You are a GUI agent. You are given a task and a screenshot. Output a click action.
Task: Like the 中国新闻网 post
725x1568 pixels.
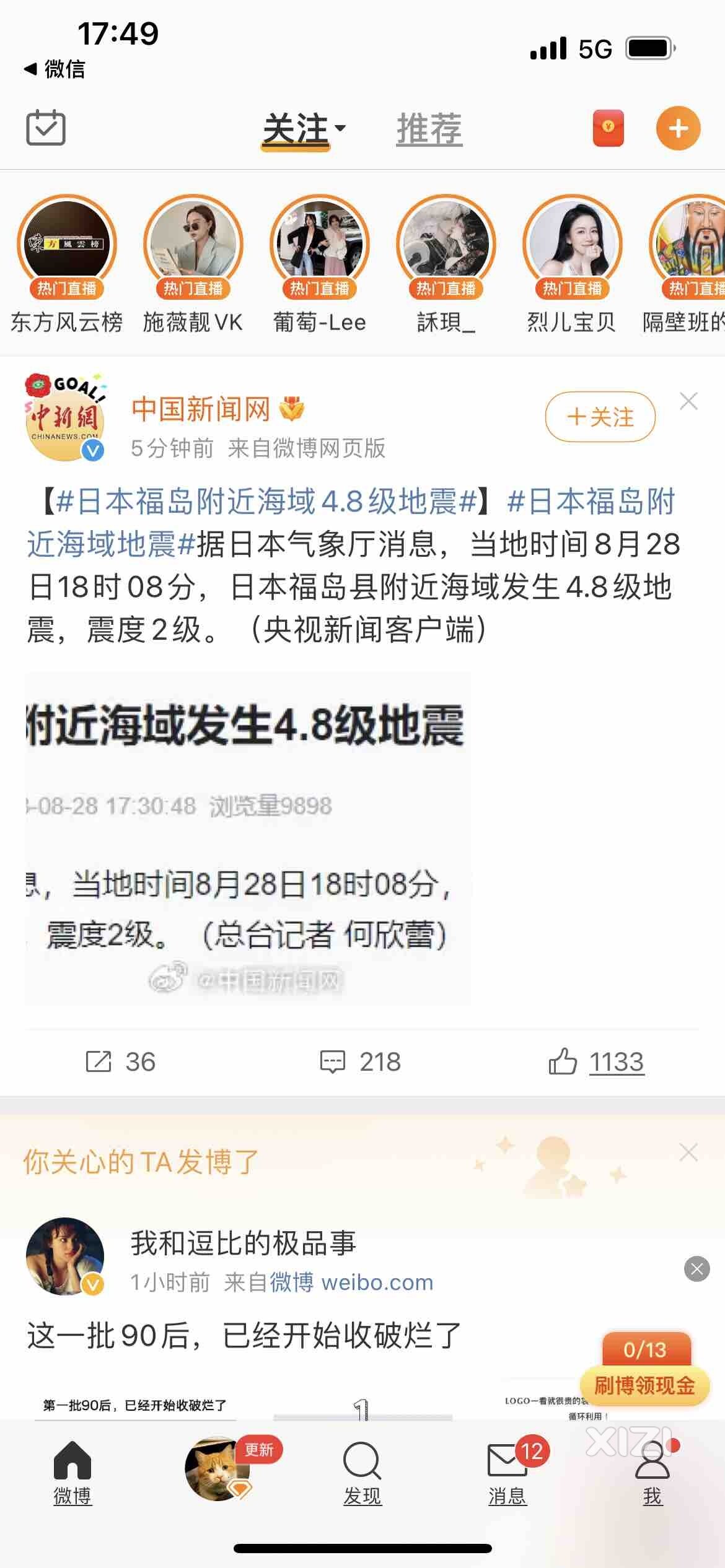596,1061
